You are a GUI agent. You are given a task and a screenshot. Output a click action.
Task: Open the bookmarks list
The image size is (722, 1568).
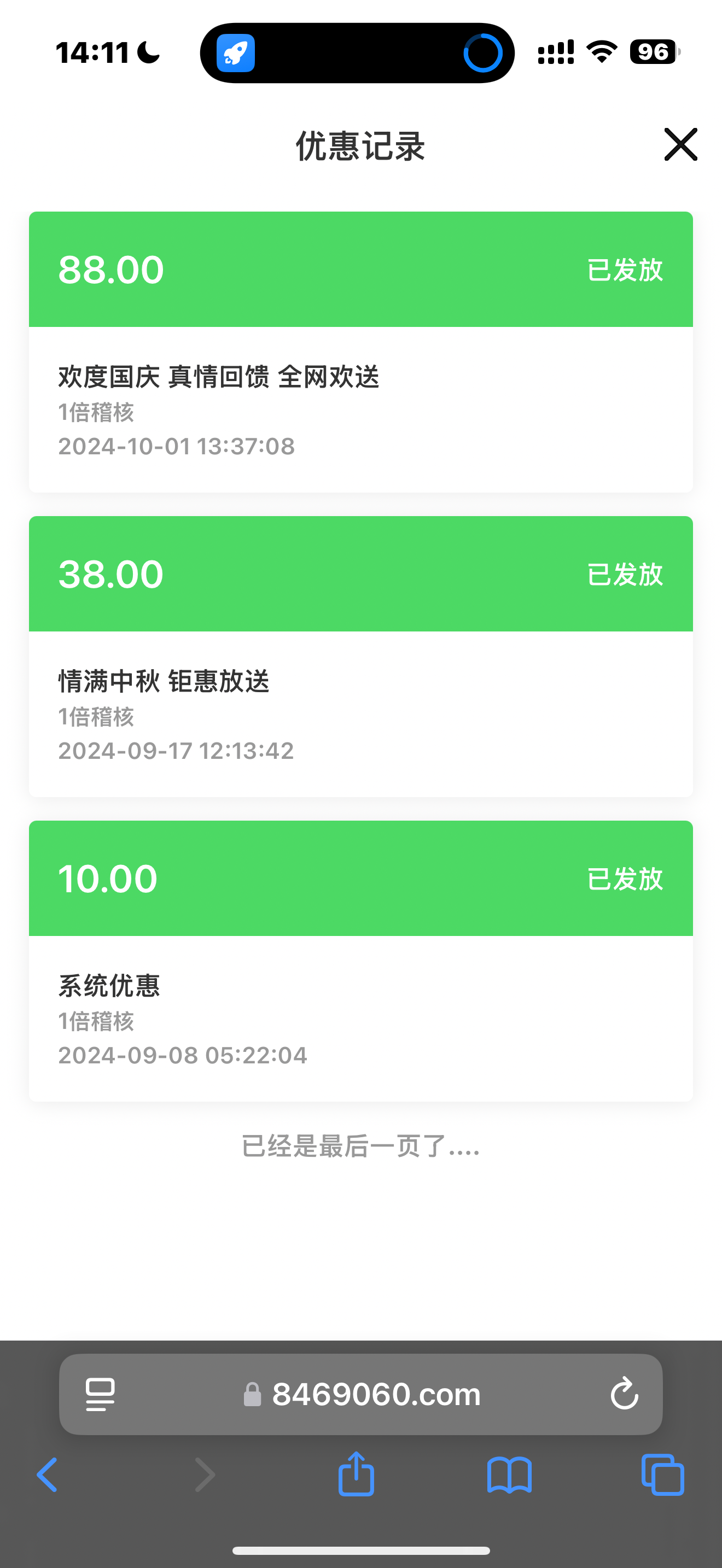click(510, 1475)
